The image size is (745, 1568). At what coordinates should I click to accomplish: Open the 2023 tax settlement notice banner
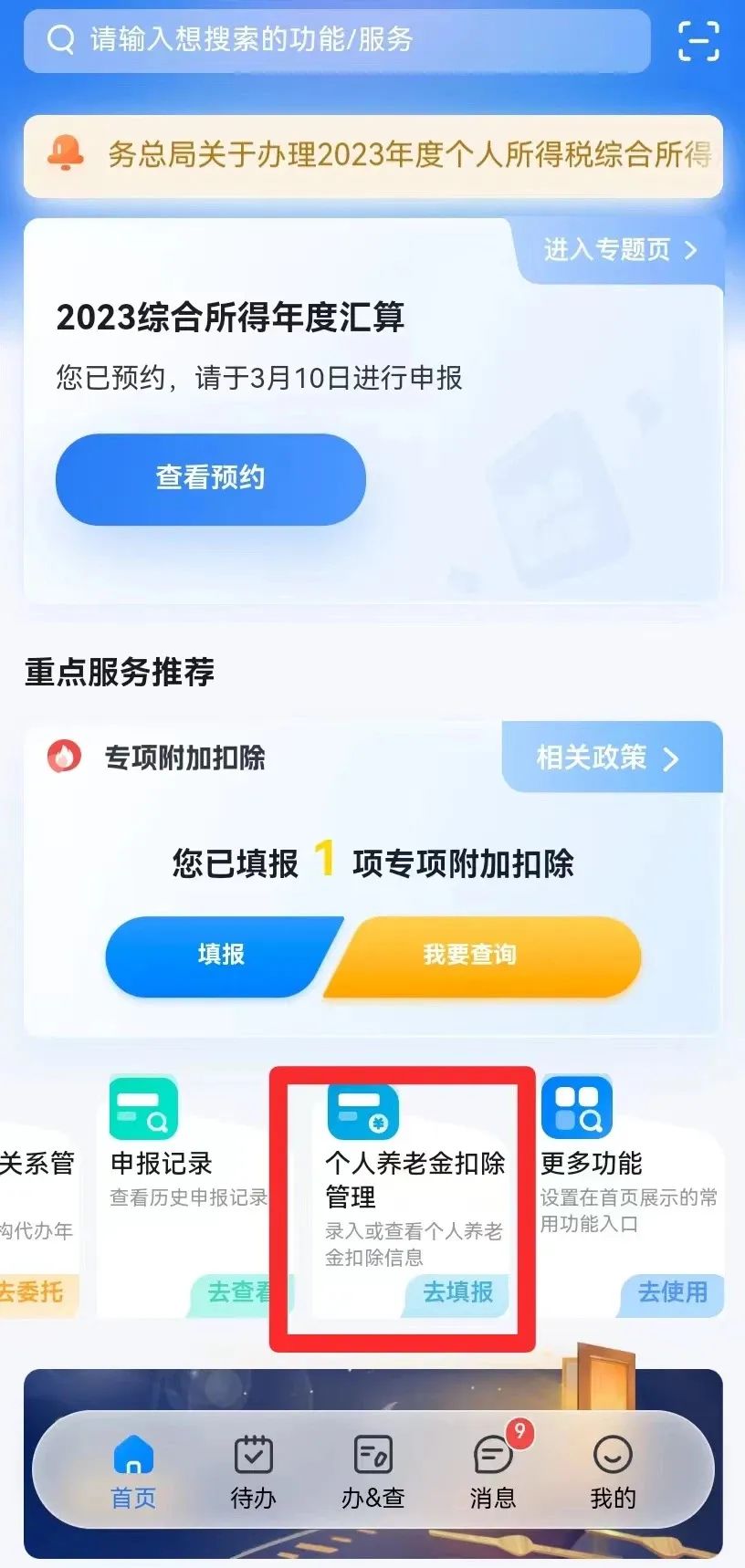372,155
